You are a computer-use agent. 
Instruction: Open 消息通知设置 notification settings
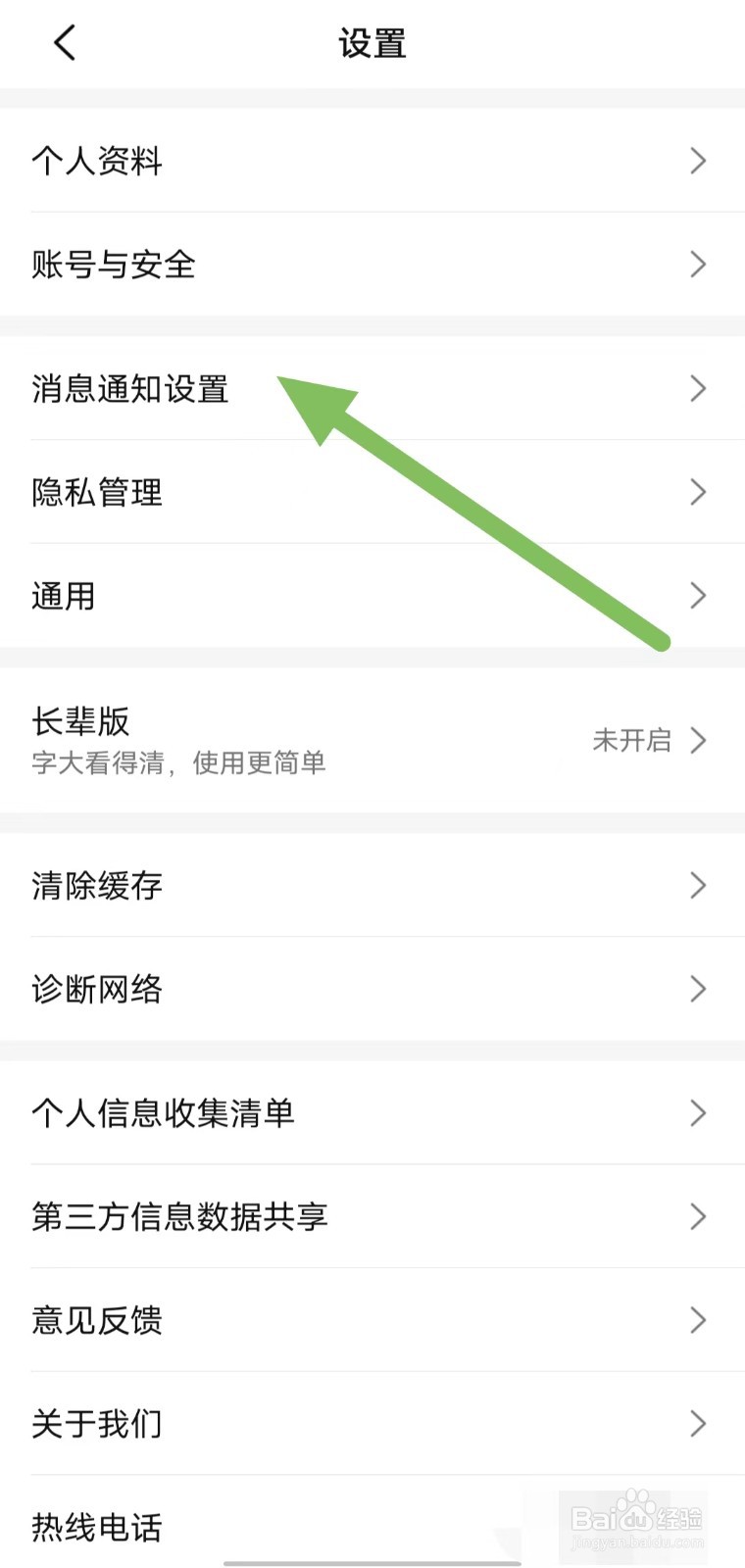tap(130, 389)
